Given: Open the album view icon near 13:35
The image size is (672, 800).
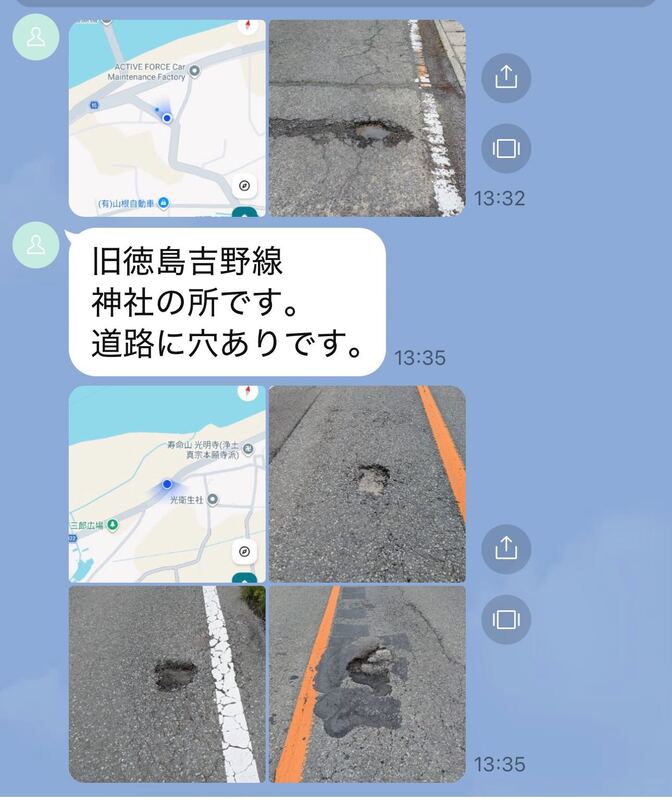Looking at the screenshot, I should pyautogui.click(x=506, y=620).
